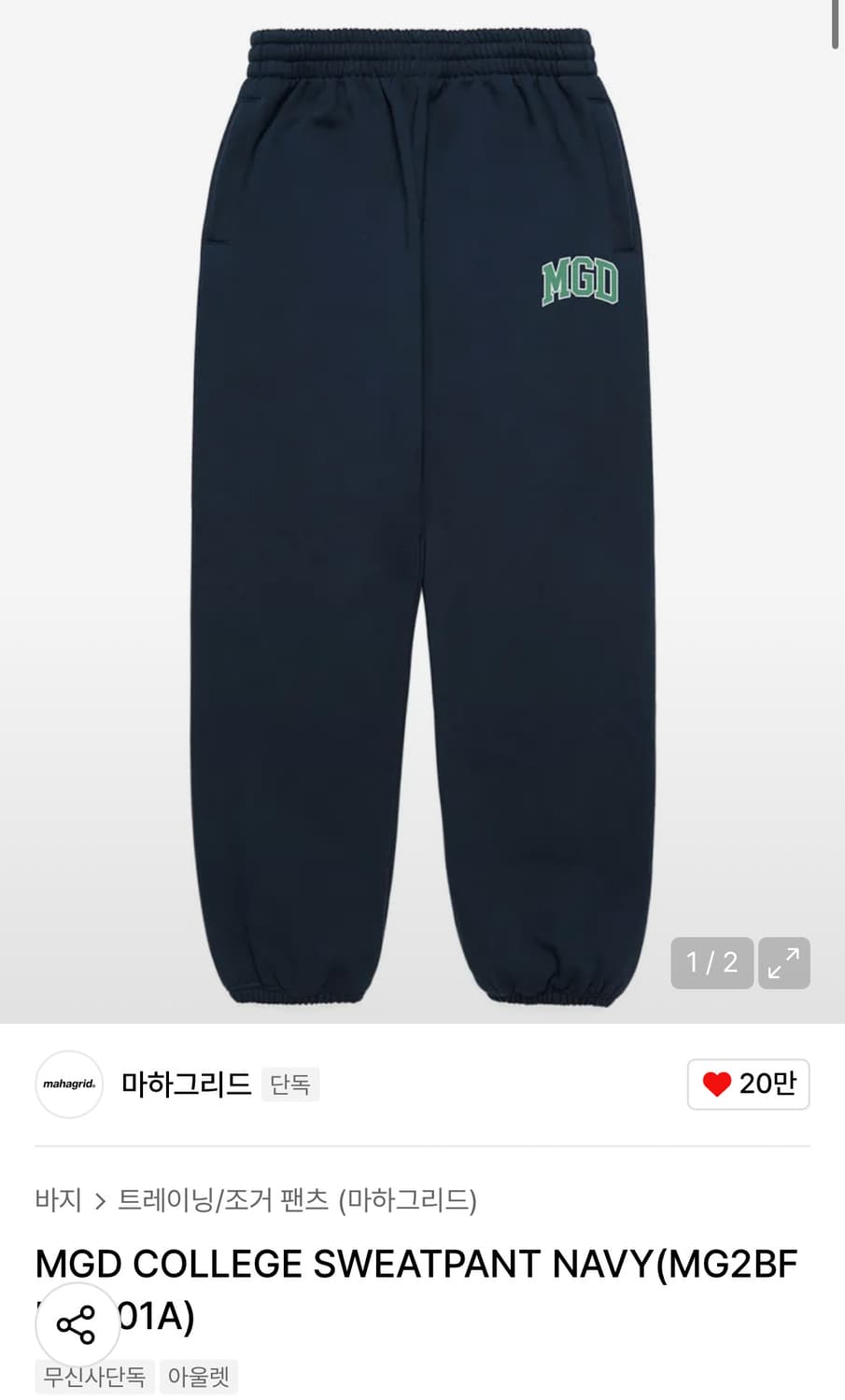Open sharing options via the share symbol
The height and width of the screenshot is (1400, 845).
coord(78,1322)
